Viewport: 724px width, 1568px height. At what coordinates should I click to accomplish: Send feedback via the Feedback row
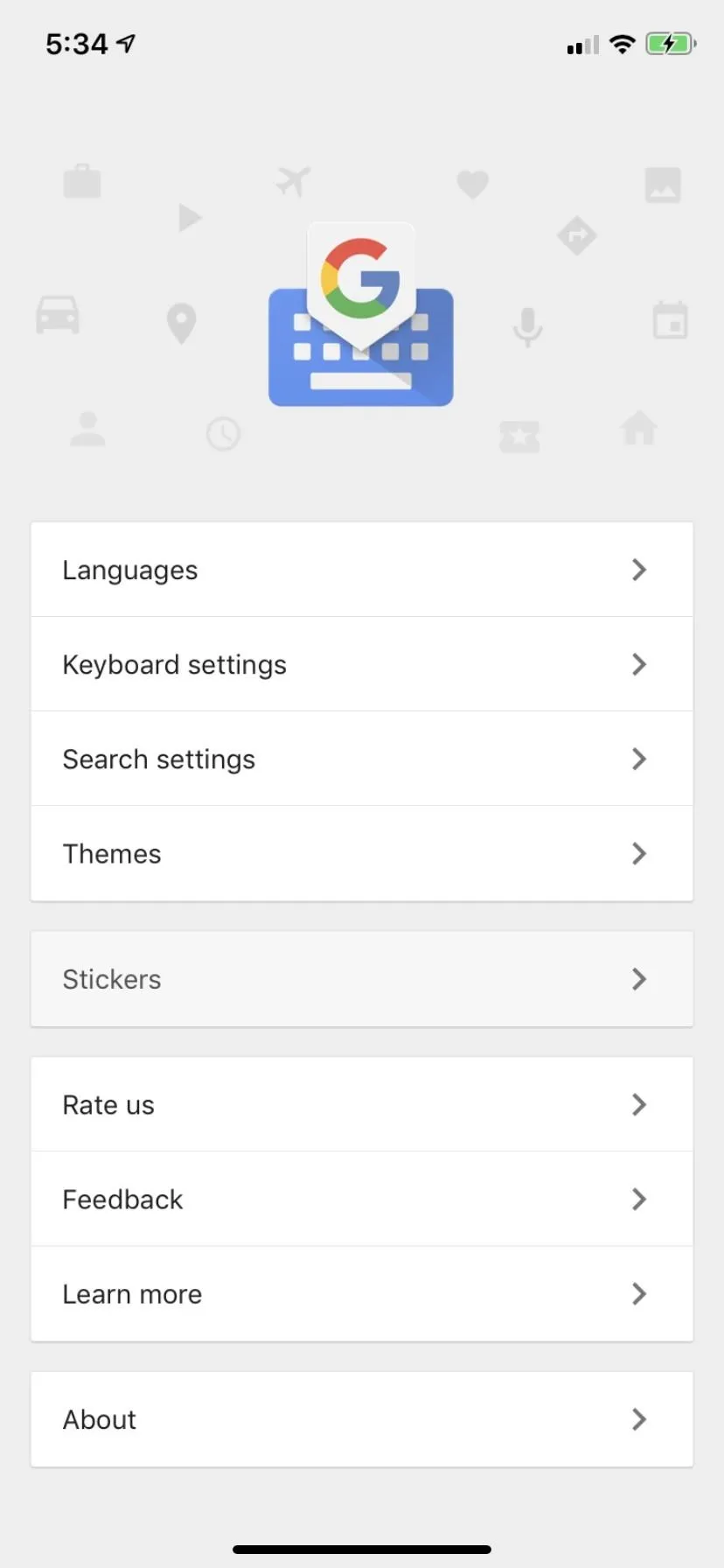pyautogui.click(x=362, y=1199)
